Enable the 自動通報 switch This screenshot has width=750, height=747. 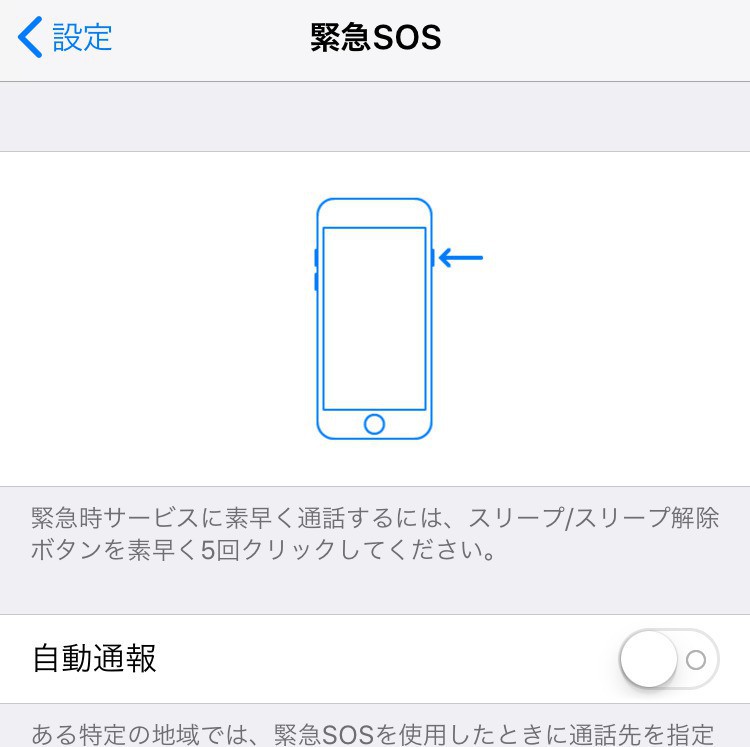668,659
